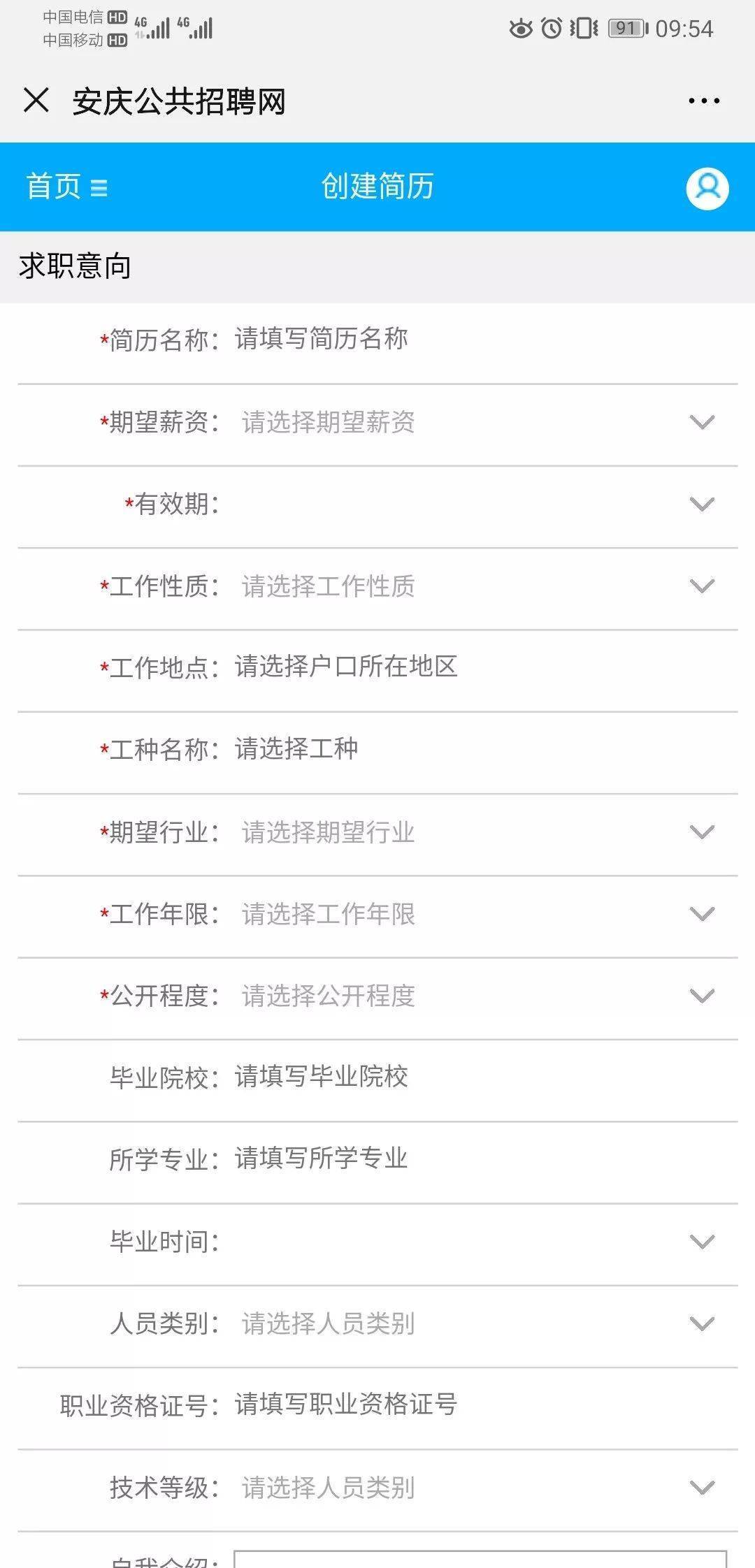Tap the 毕业院校 text field
Viewport: 755px width, 1568px height.
(475, 1077)
